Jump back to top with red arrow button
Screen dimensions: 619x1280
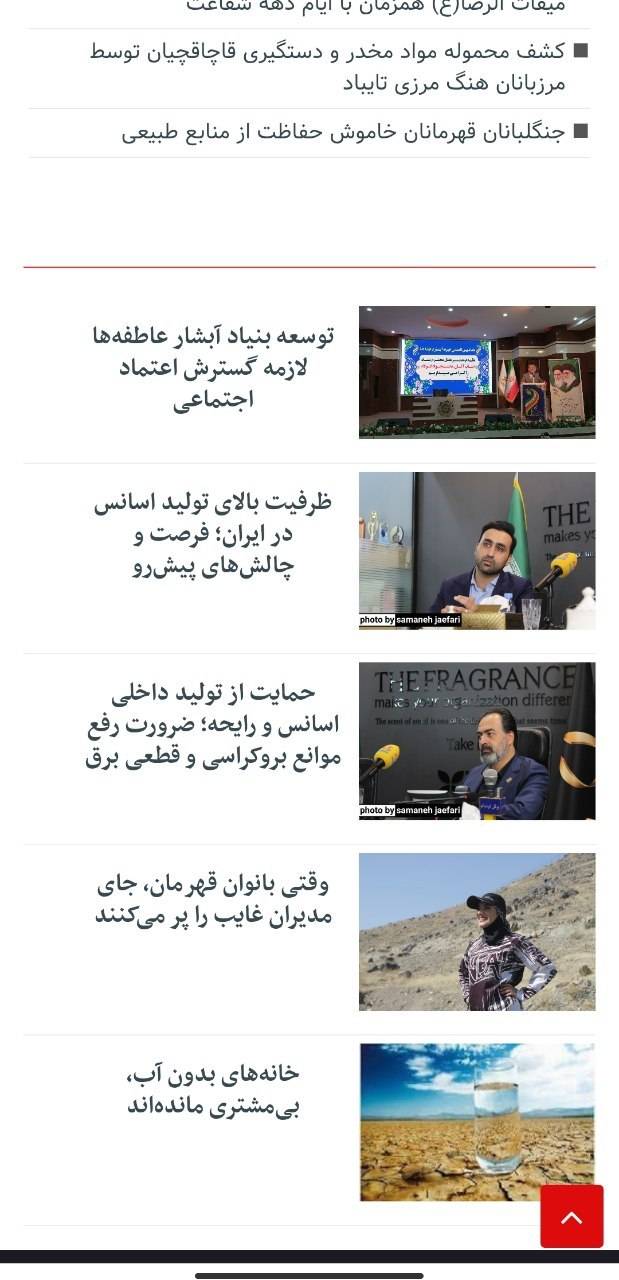[x=572, y=1216]
